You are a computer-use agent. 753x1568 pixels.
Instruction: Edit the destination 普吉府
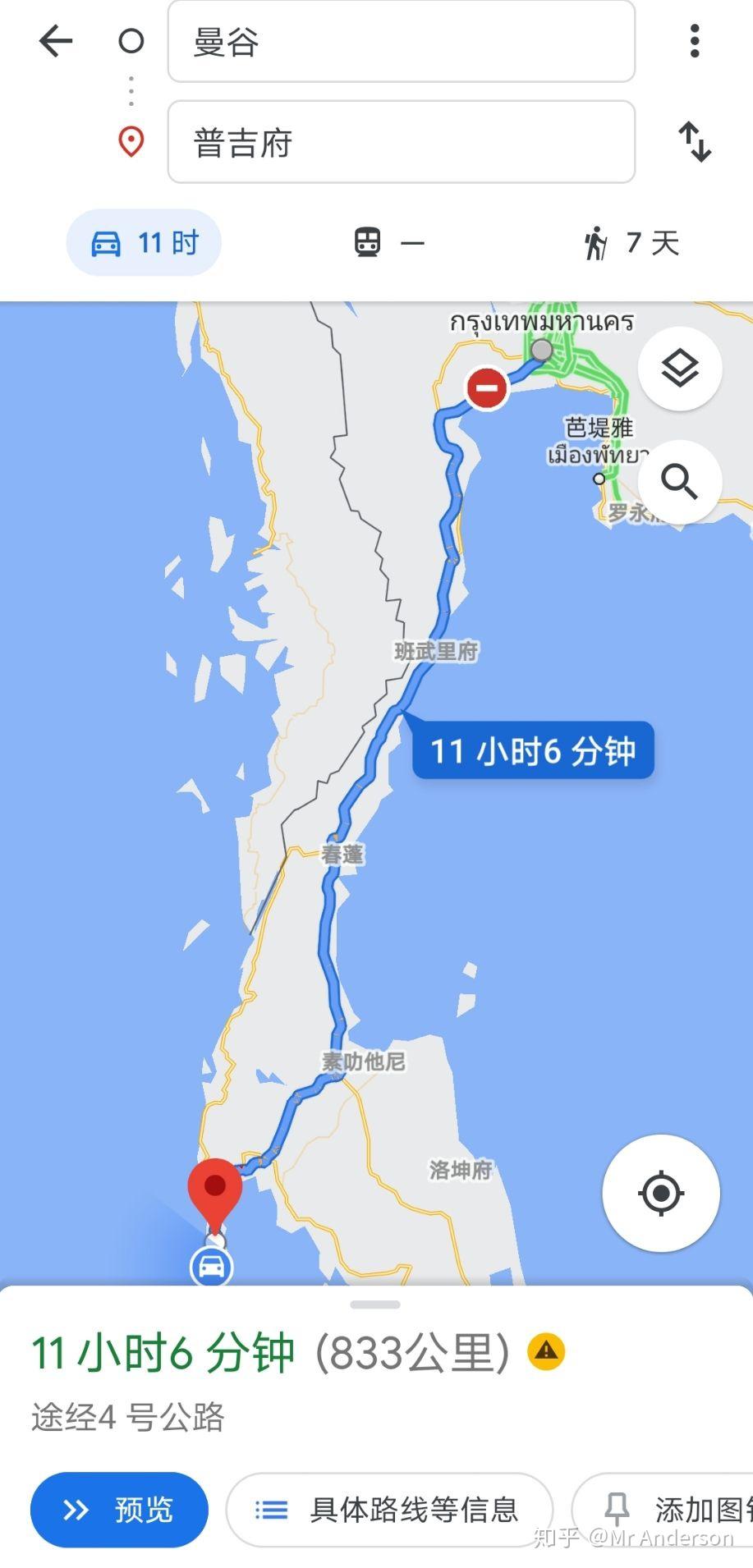[x=401, y=142]
